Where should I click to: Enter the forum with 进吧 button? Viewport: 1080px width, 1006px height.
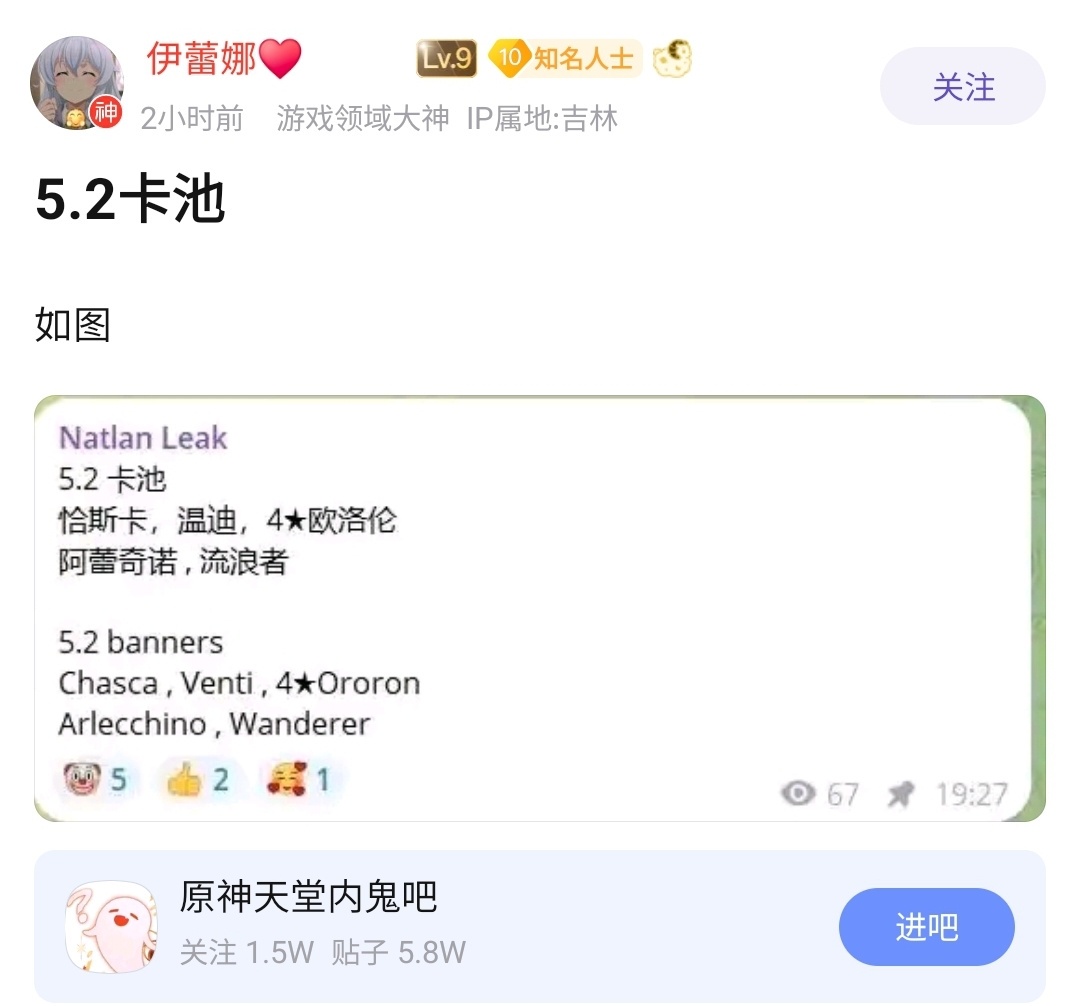click(926, 927)
